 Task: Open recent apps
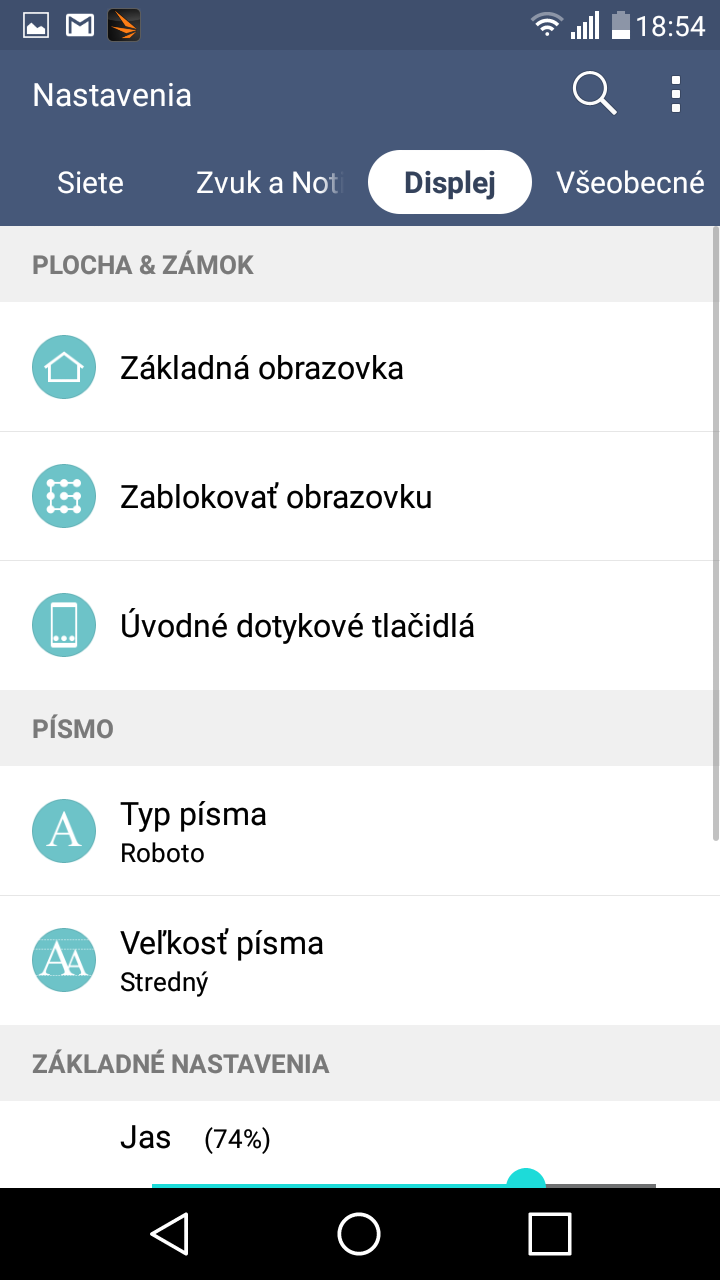coord(549,1233)
